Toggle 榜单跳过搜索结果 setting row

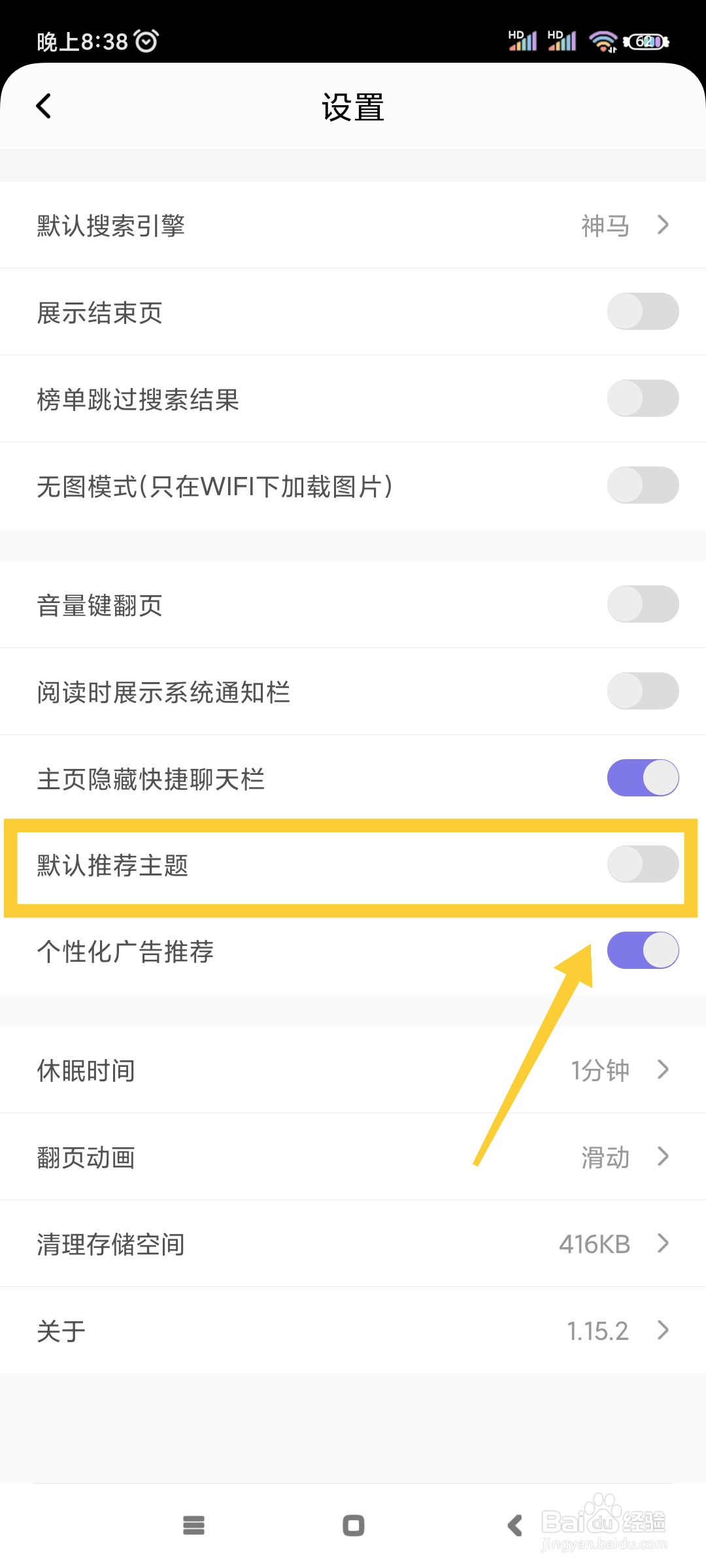(x=643, y=399)
